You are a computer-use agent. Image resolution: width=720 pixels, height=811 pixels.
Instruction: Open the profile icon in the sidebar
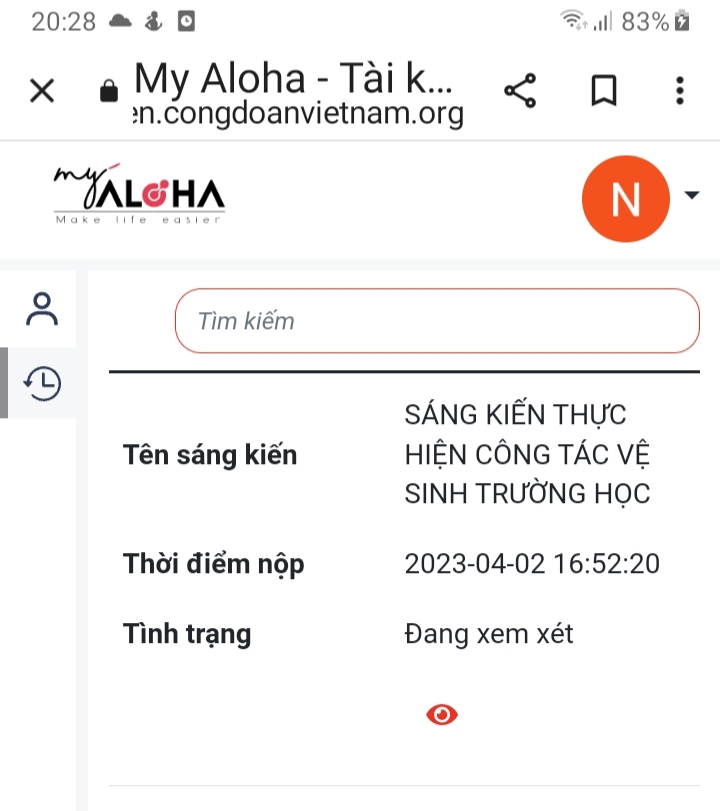click(43, 309)
